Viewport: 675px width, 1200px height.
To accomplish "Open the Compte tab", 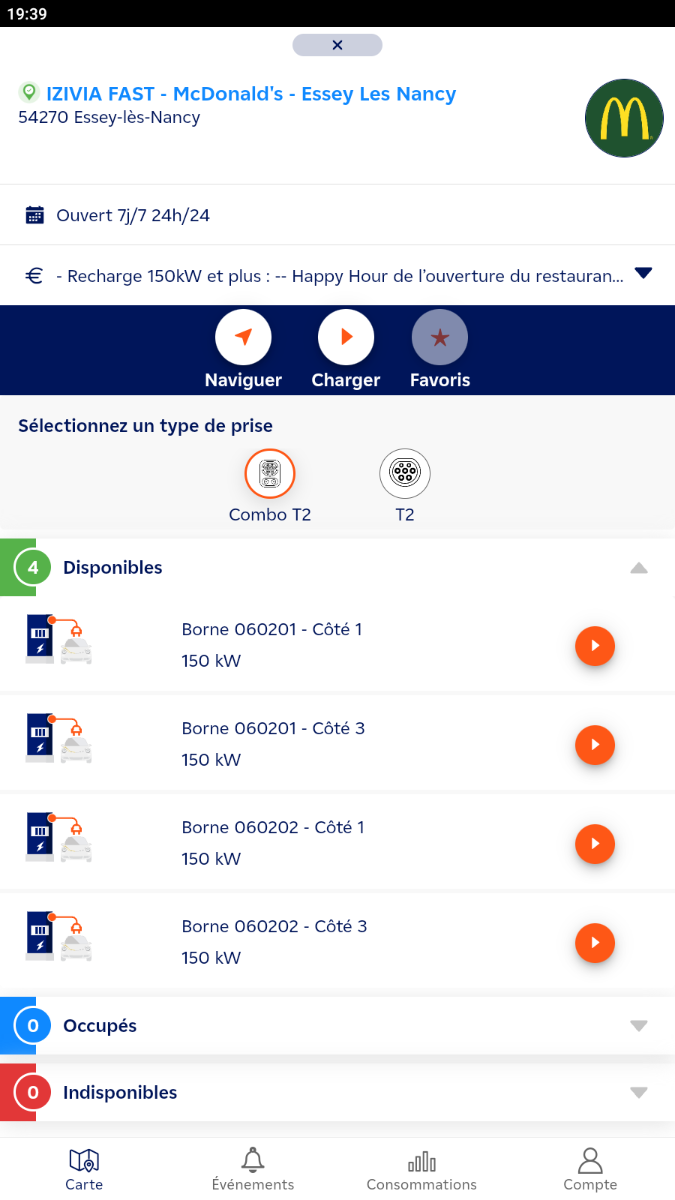I will tap(590, 1169).
